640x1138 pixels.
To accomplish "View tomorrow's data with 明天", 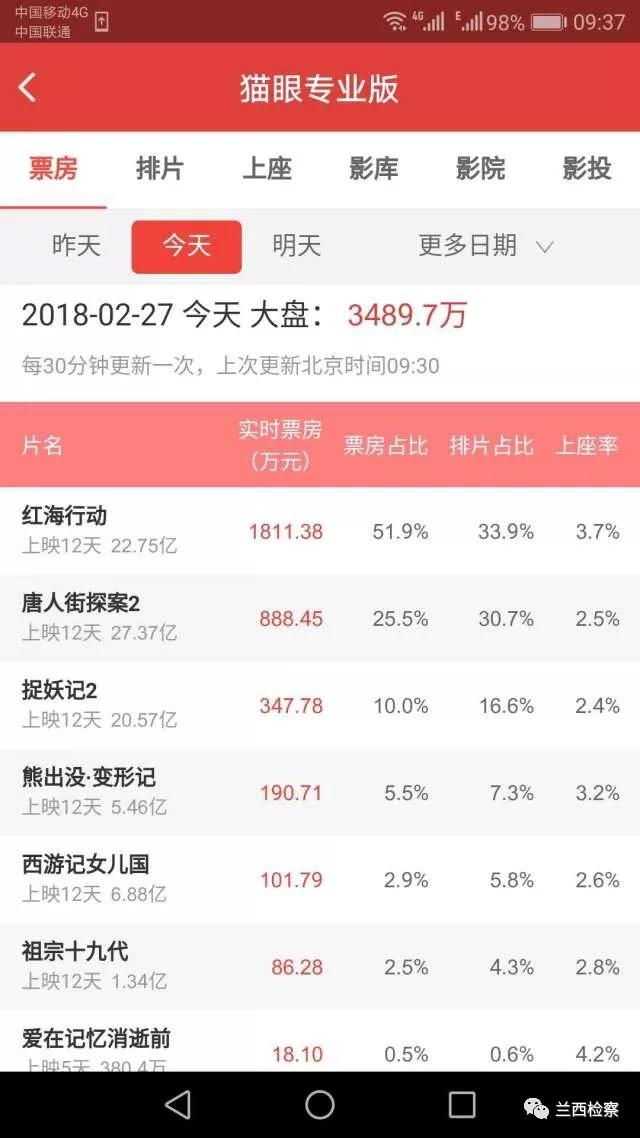I will point(297,246).
